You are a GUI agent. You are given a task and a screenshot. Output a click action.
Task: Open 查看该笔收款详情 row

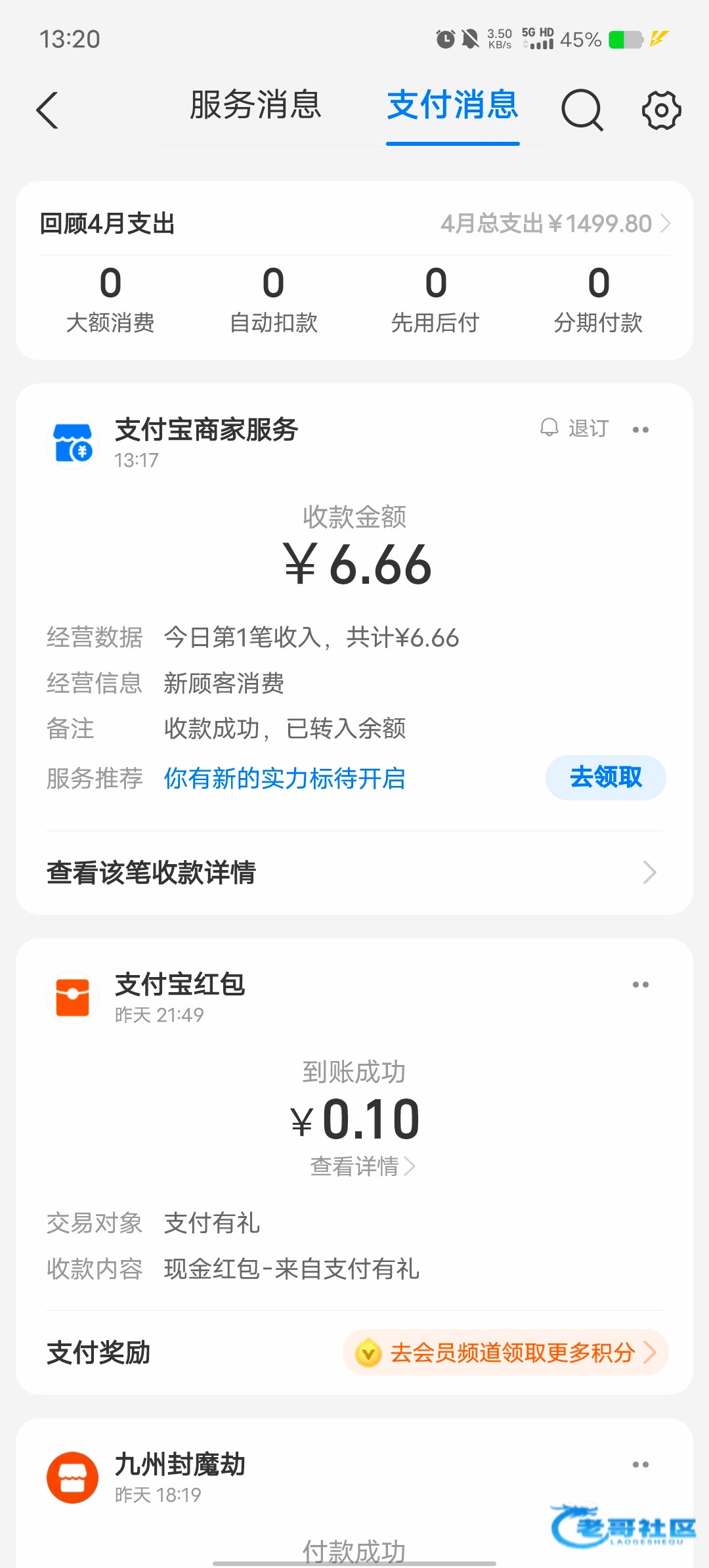pyautogui.click(x=354, y=873)
